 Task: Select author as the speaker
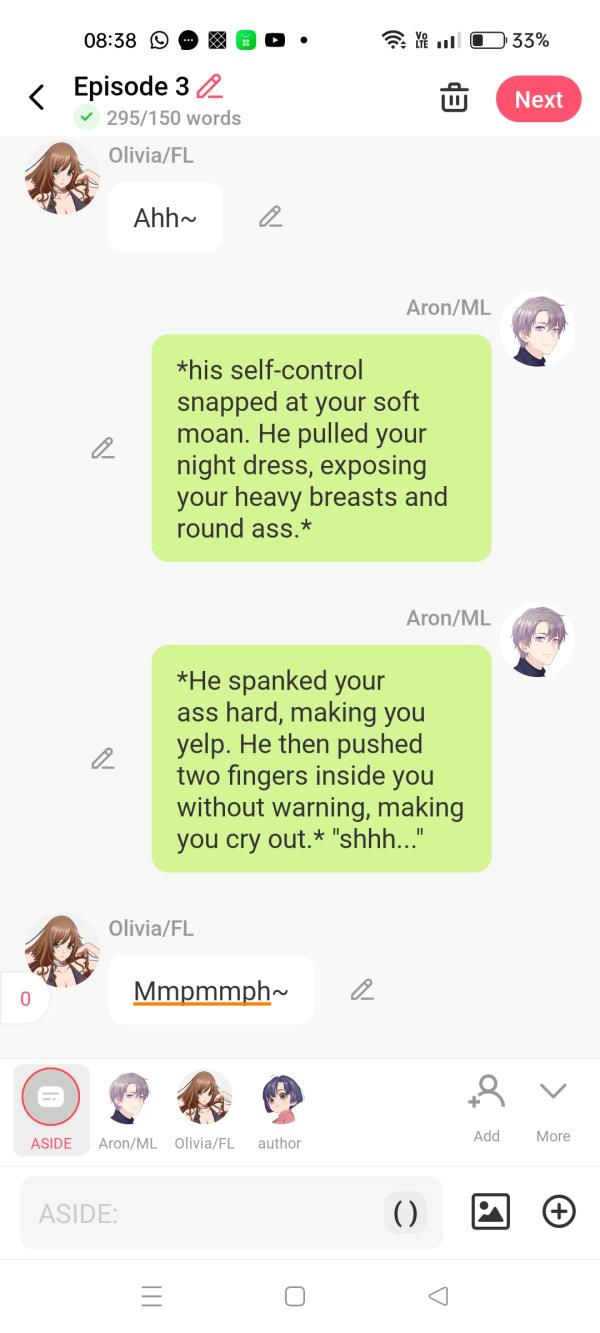[280, 1108]
